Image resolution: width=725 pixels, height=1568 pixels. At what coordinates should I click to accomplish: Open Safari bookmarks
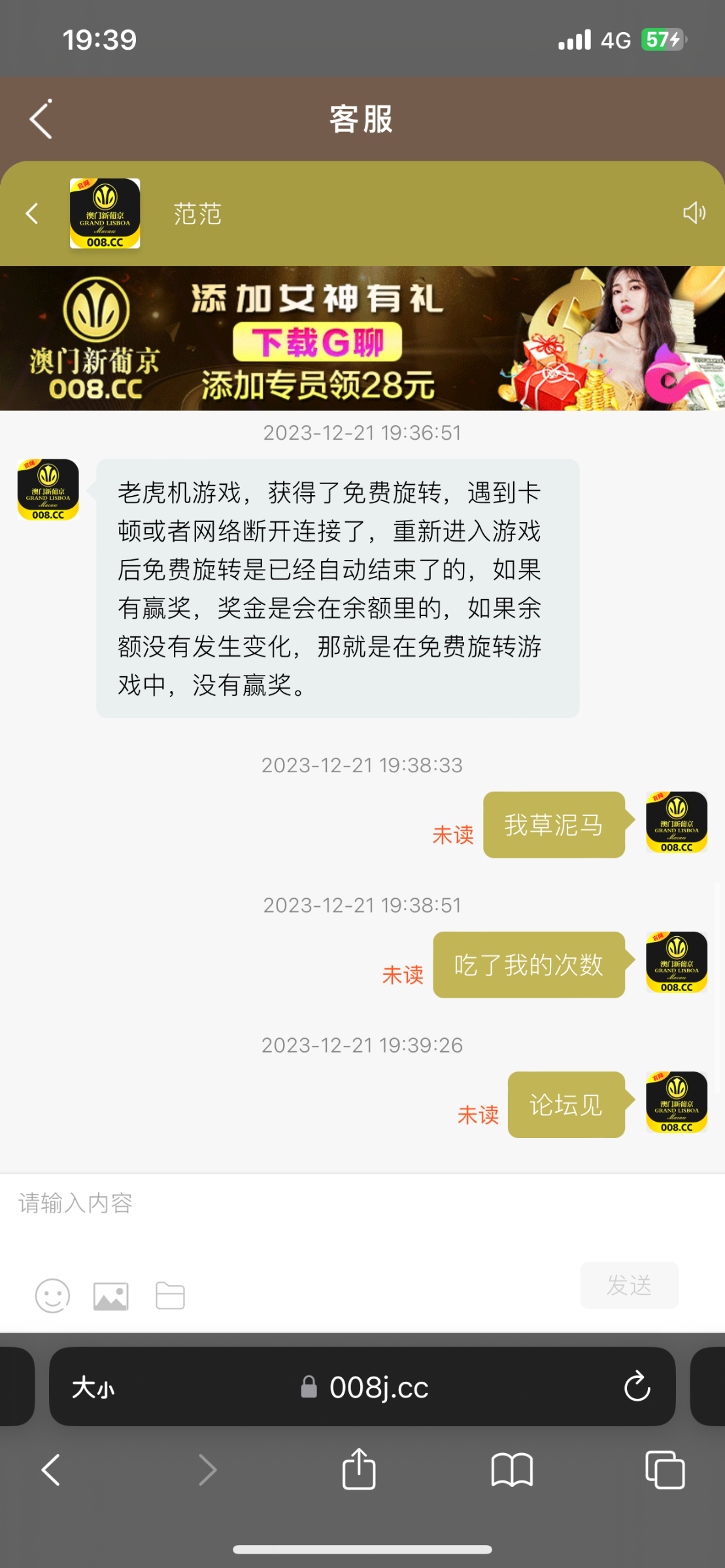tap(512, 1470)
